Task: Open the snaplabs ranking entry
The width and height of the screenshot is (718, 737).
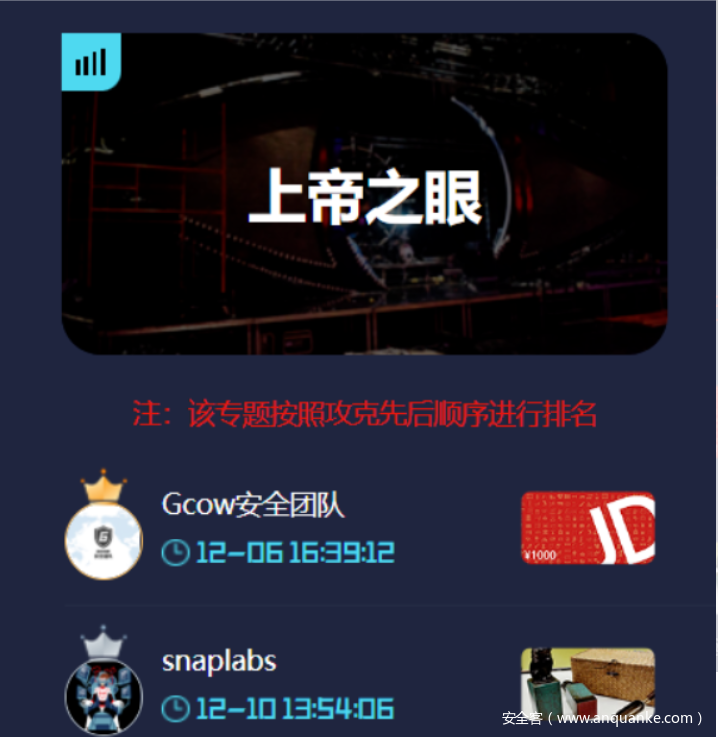Action: click(219, 661)
